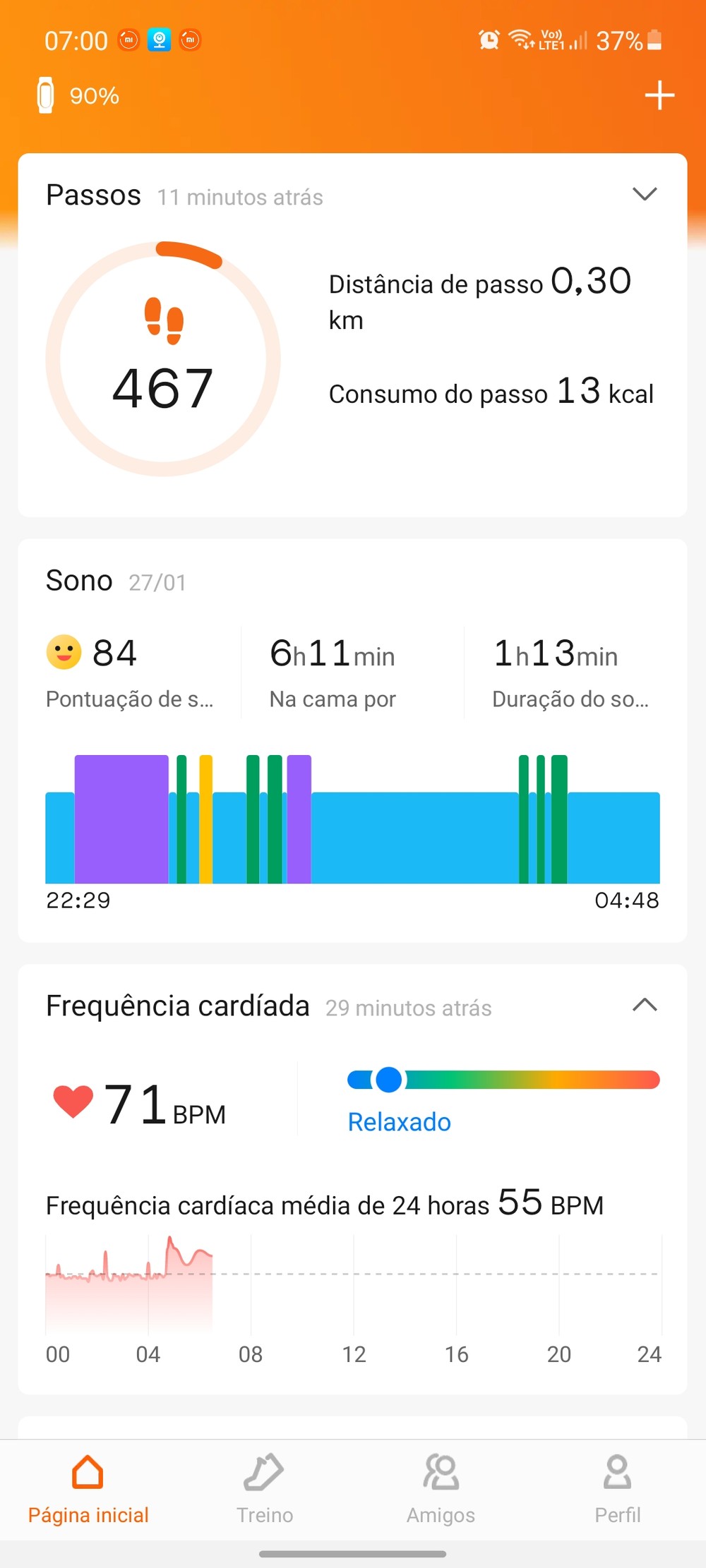
Task: Tap the plus icon to add a device
Action: pos(659,95)
